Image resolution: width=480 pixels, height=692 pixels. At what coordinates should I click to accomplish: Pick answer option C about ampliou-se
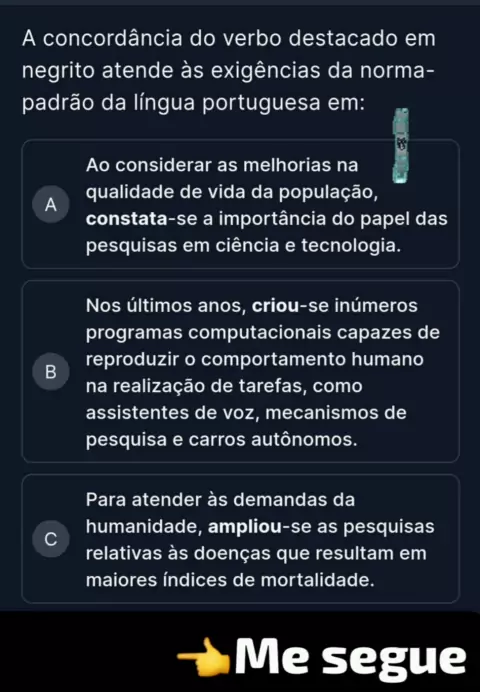pyautogui.click(x=240, y=539)
